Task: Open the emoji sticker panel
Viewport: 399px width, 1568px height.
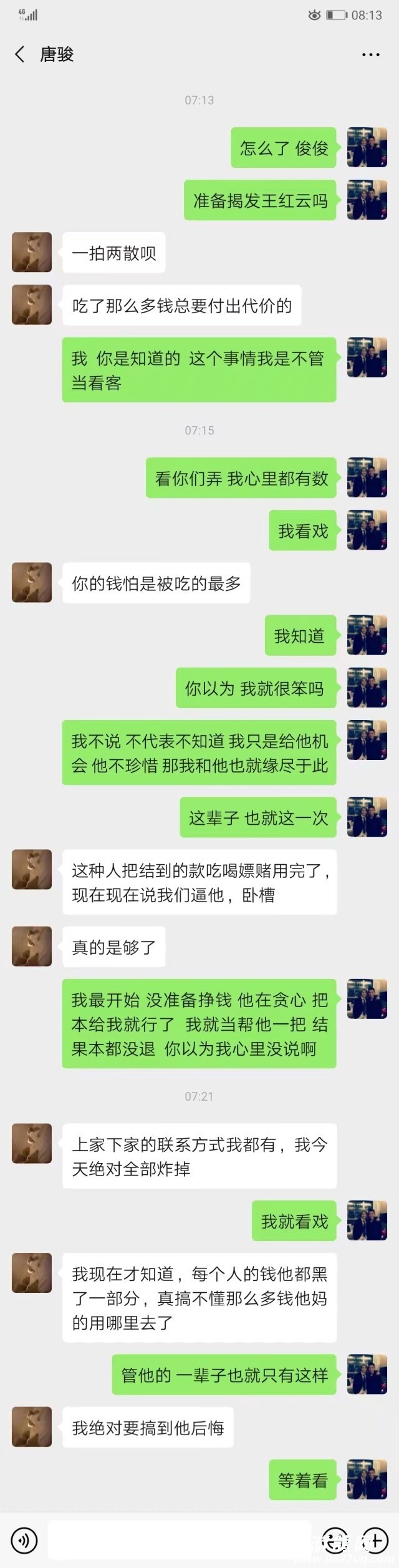Action: coord(335,1541)
